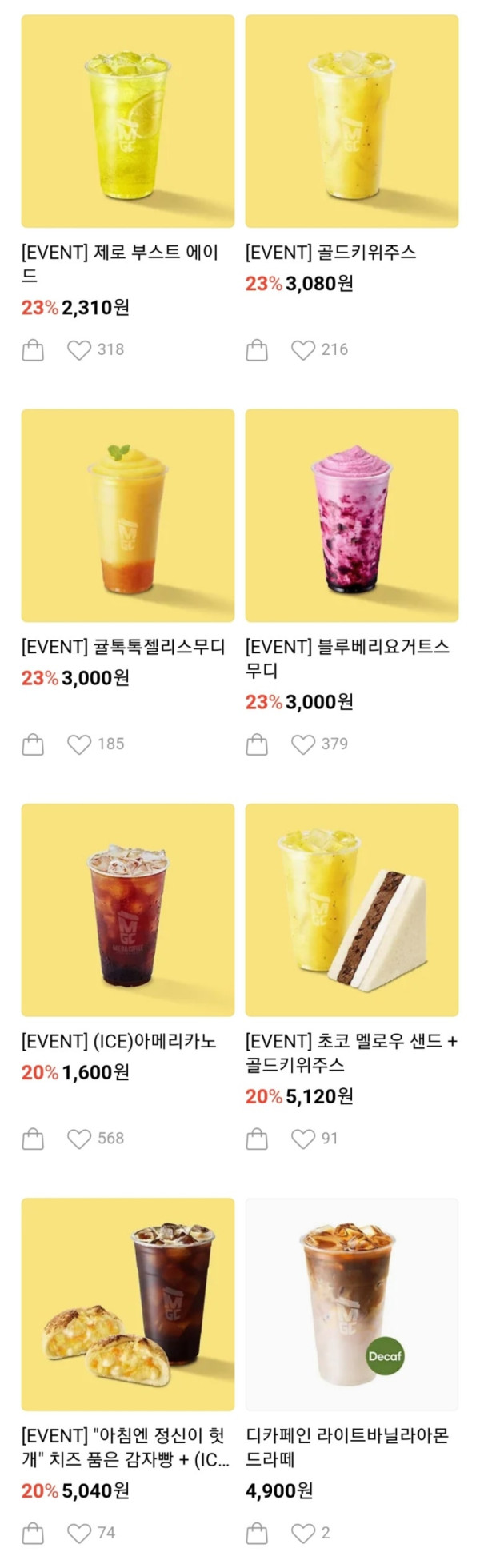Add 블루베리요거트스무디 to the bag

tap(257, 744)
